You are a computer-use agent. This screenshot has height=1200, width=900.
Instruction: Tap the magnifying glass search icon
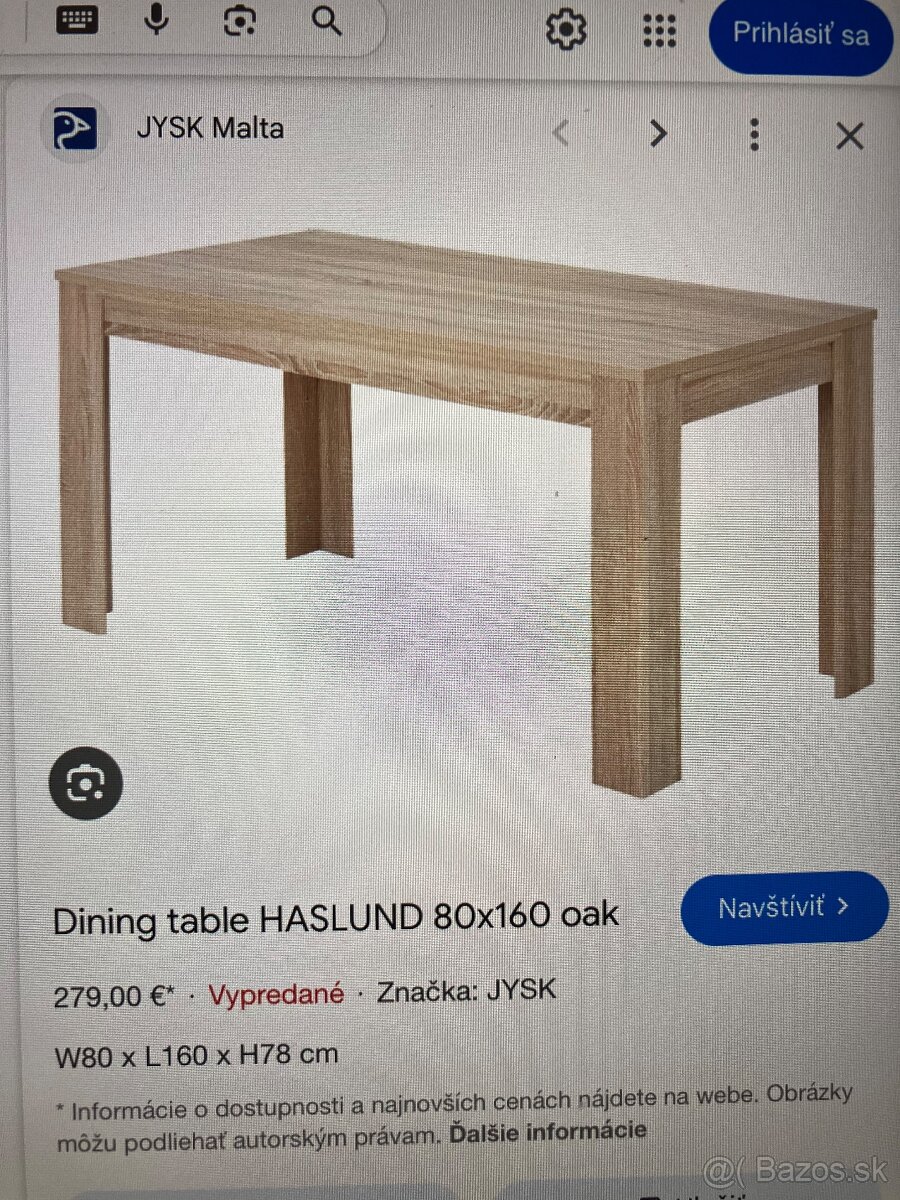coord(326,20)
